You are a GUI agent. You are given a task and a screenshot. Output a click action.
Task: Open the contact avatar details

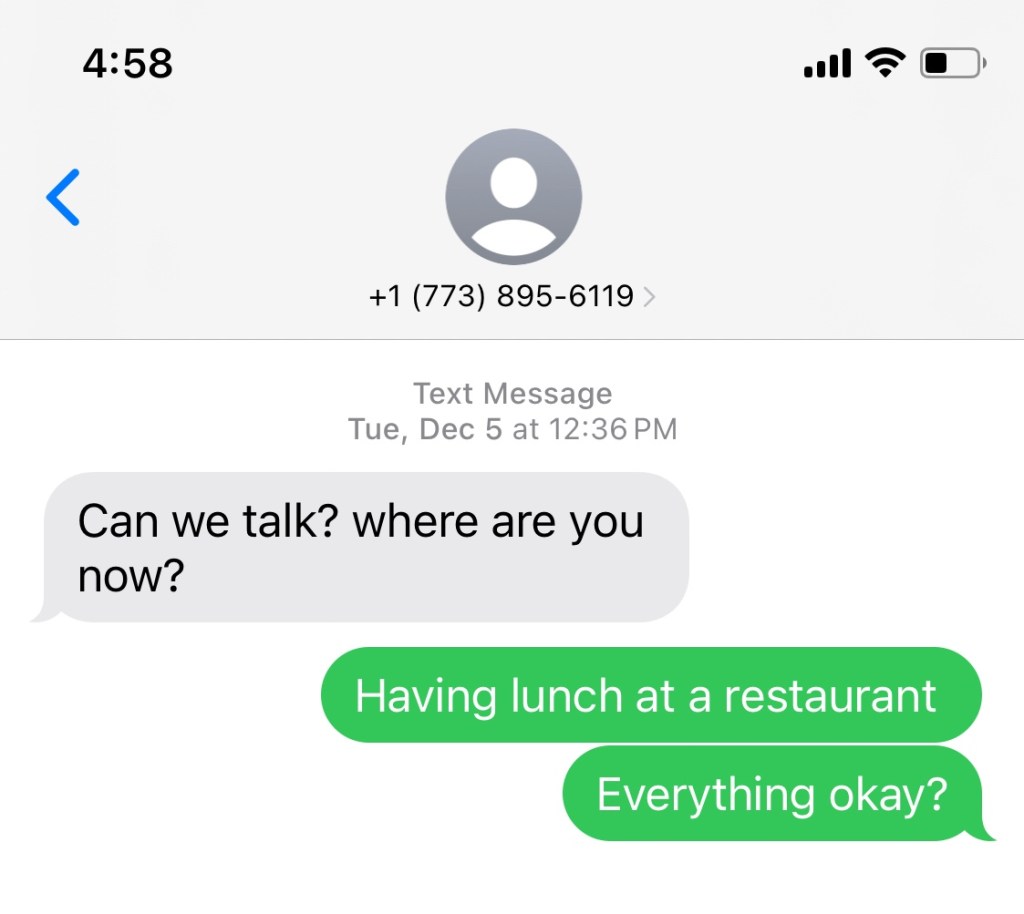point(513,197)
